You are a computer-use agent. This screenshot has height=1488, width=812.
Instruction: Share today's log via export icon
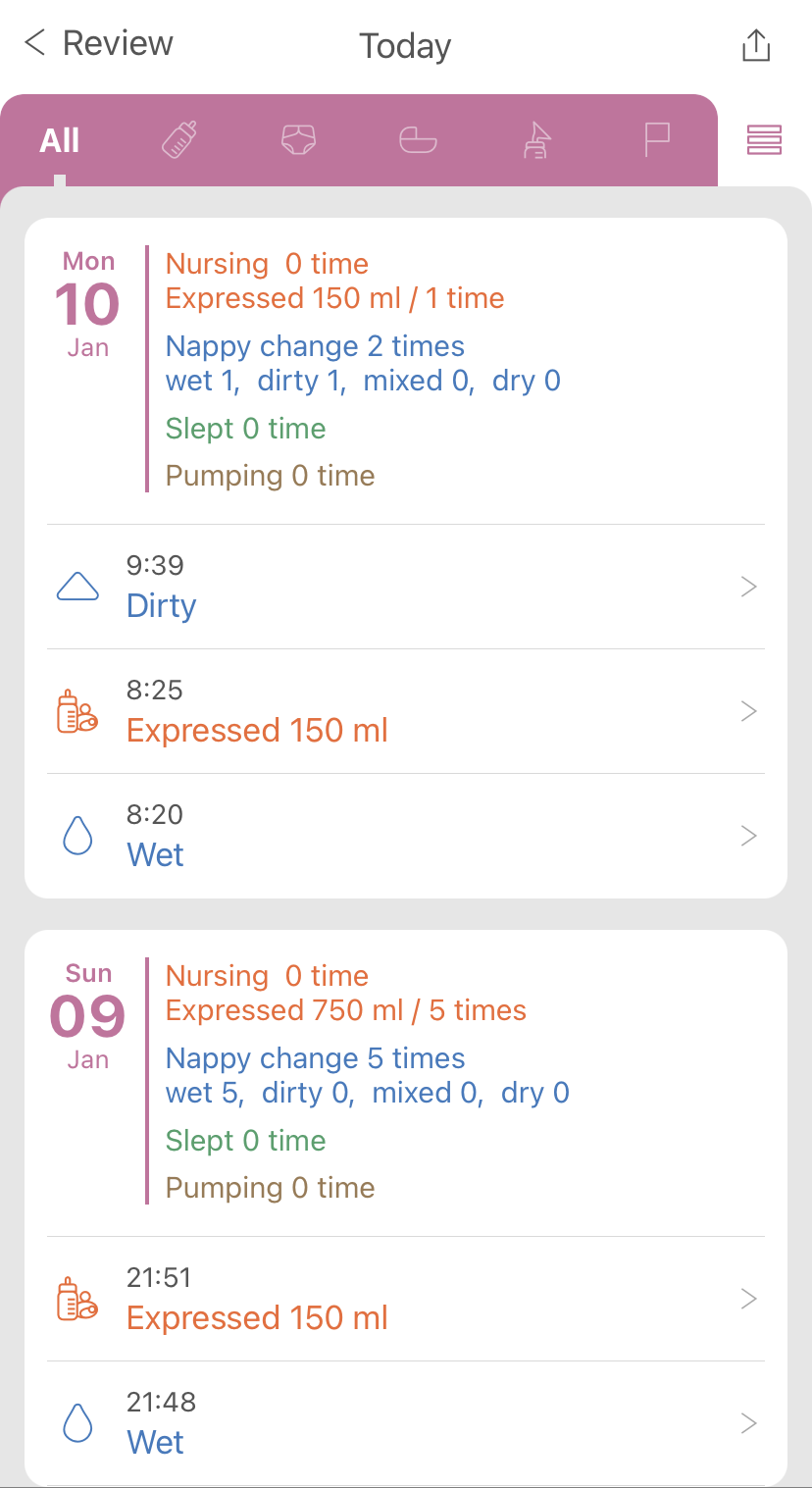point(756,45)
